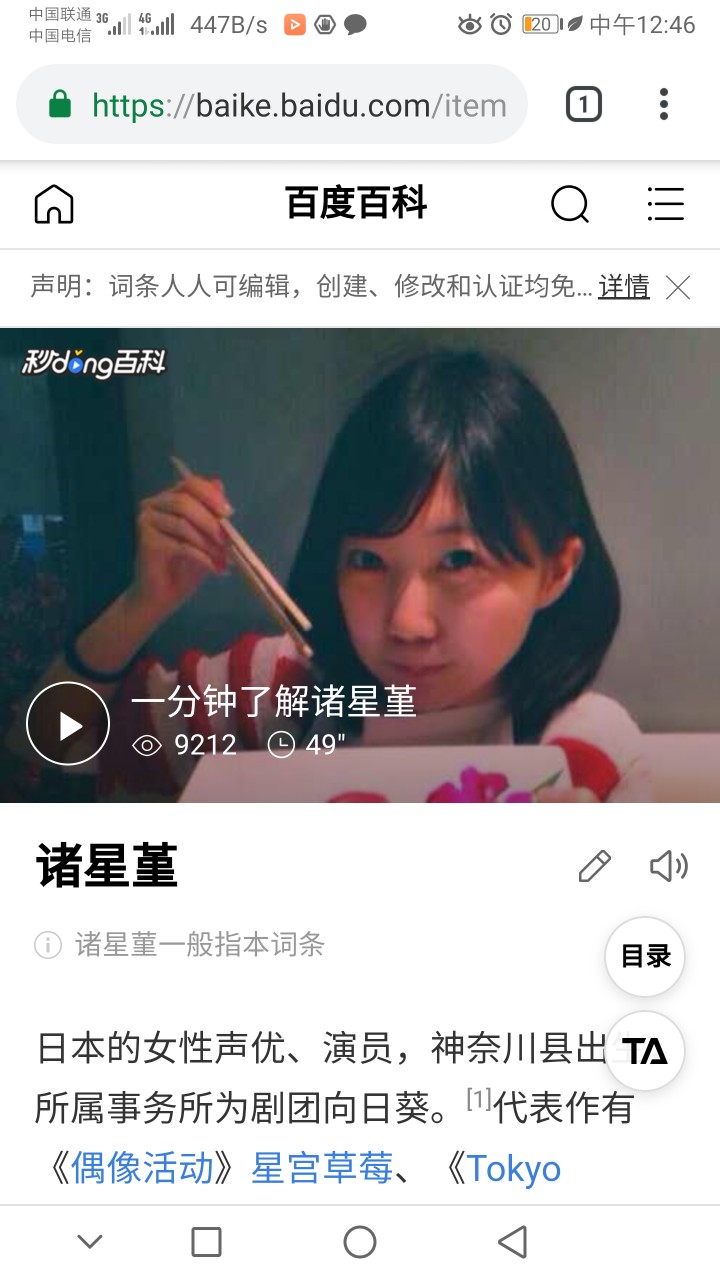This screenshot has width=720, height=1280.
Task: Open the Baike list menu icon
Action: click(x=665, y=204)
